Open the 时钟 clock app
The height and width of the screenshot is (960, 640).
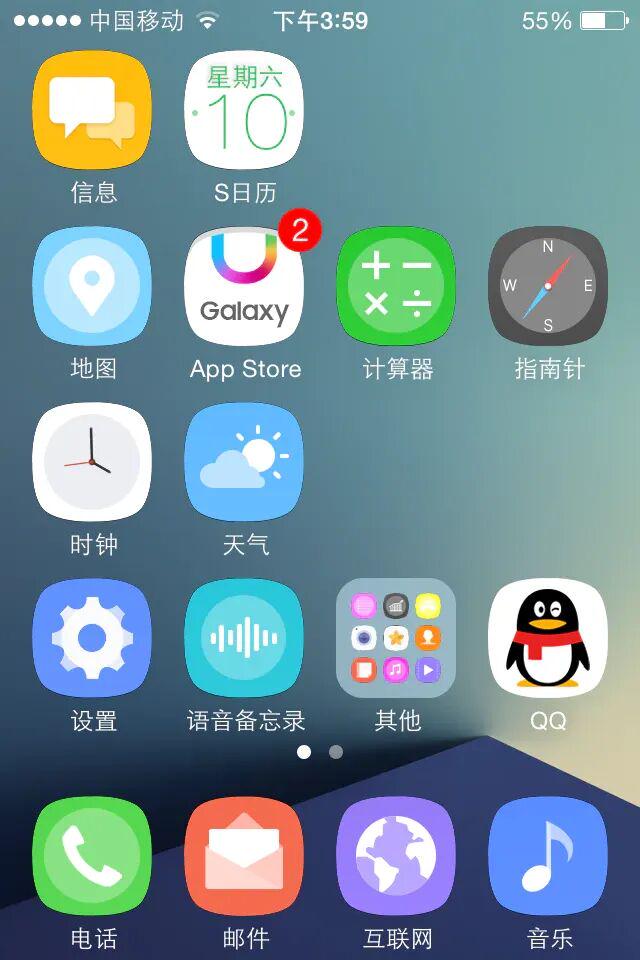coord(92,462)
